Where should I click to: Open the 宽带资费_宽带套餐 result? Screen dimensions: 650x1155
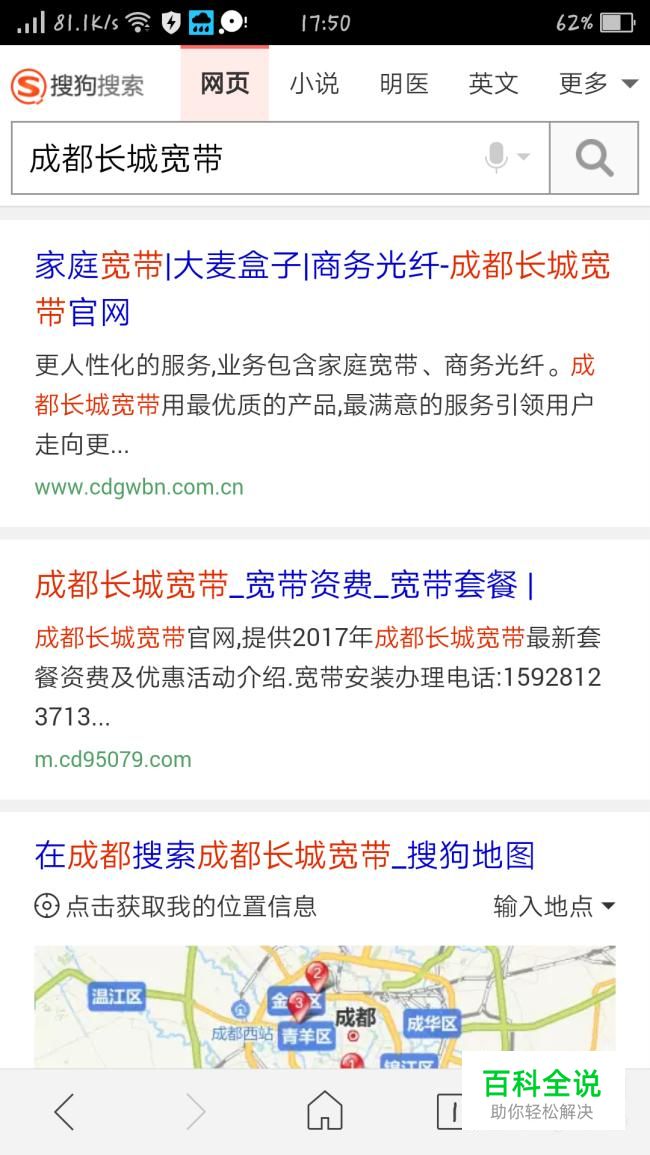point(284,585)
